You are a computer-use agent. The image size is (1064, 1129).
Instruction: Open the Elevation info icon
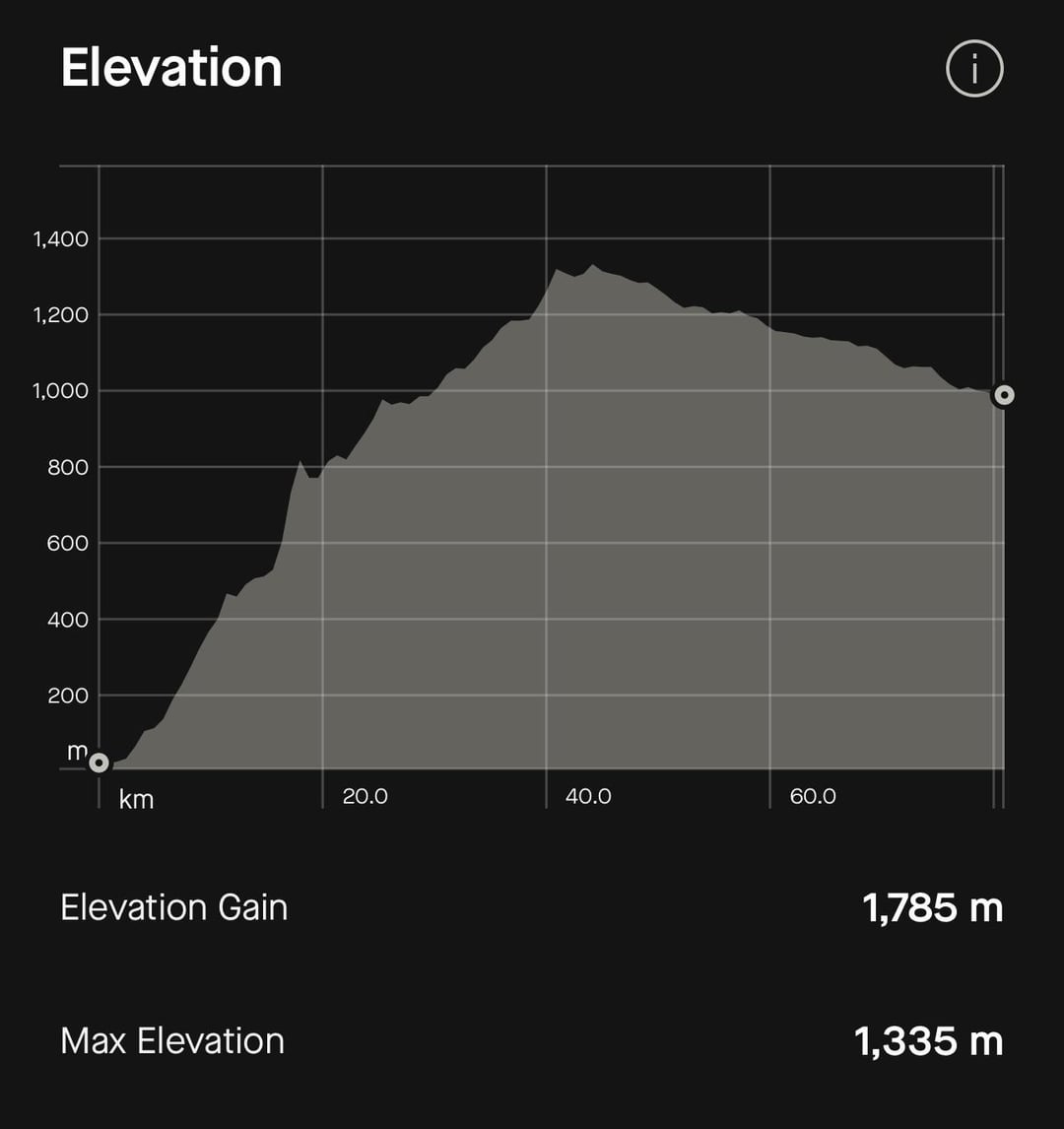click(x=973, y=69)
